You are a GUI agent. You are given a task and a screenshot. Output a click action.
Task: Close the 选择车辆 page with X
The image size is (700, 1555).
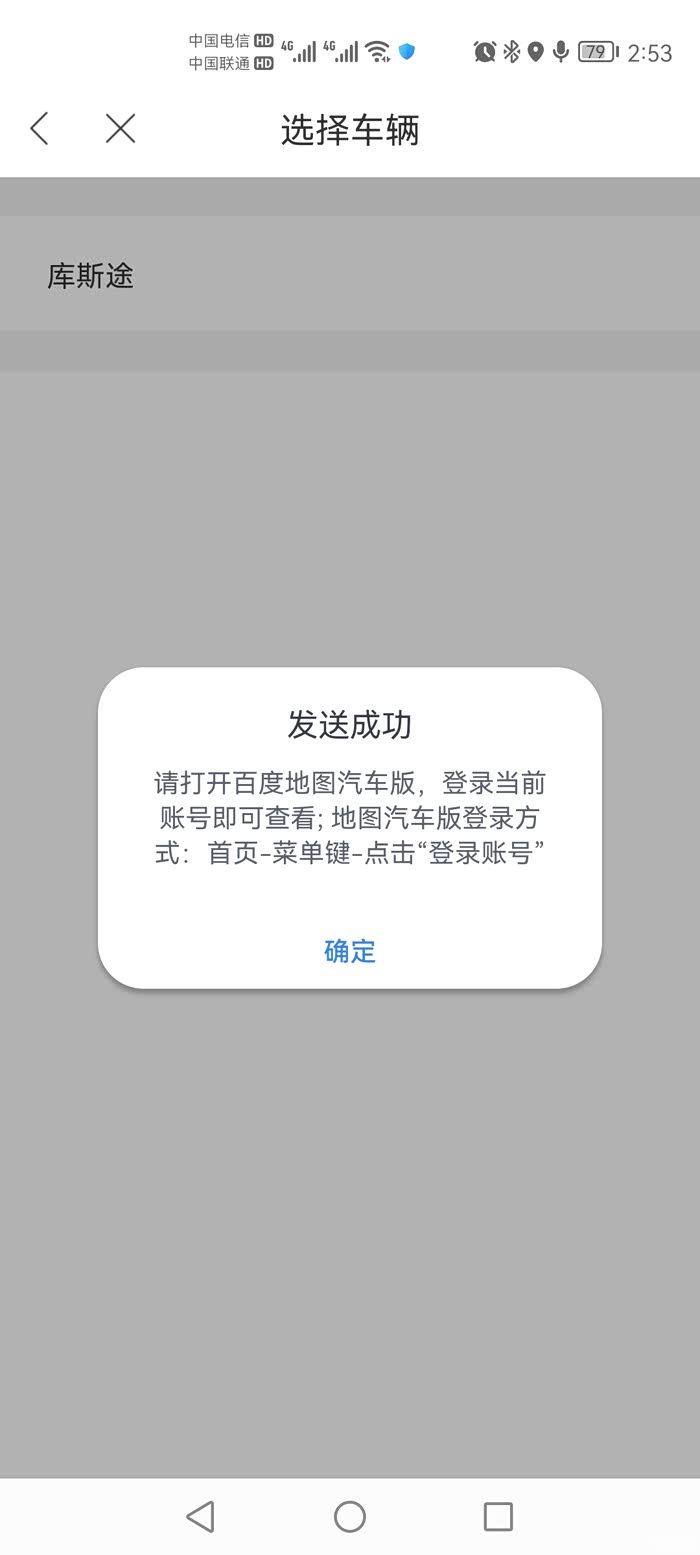click(120, 128)
